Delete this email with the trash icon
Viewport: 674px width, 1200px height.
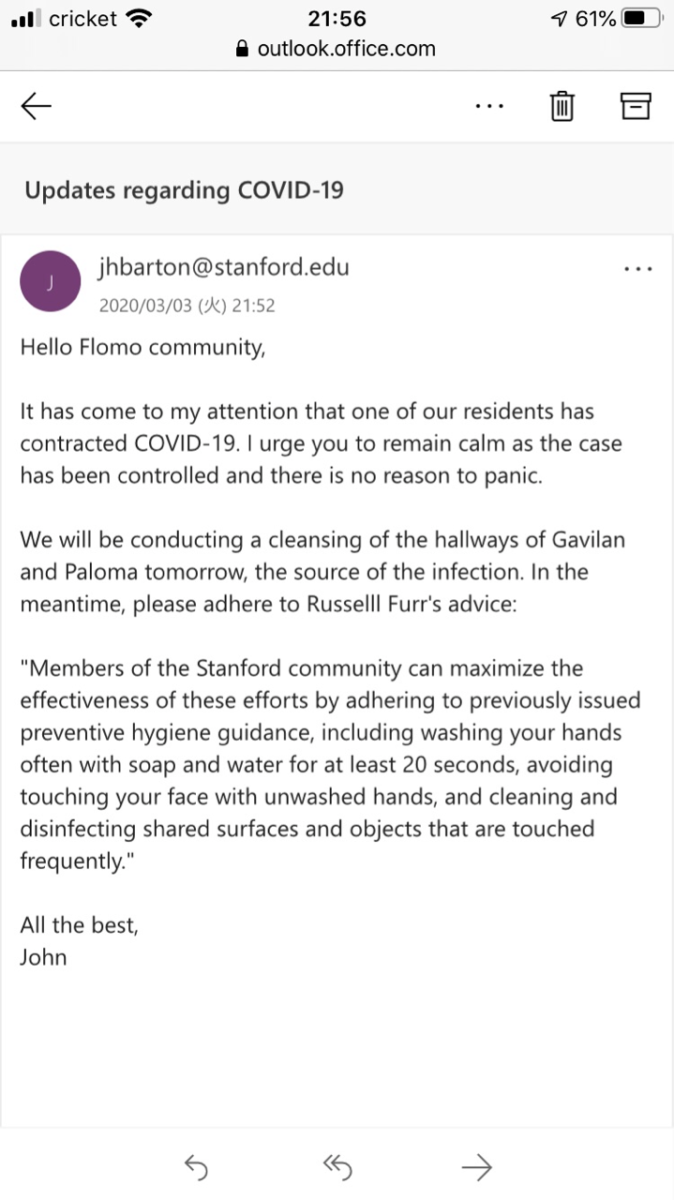click(563, 105)
